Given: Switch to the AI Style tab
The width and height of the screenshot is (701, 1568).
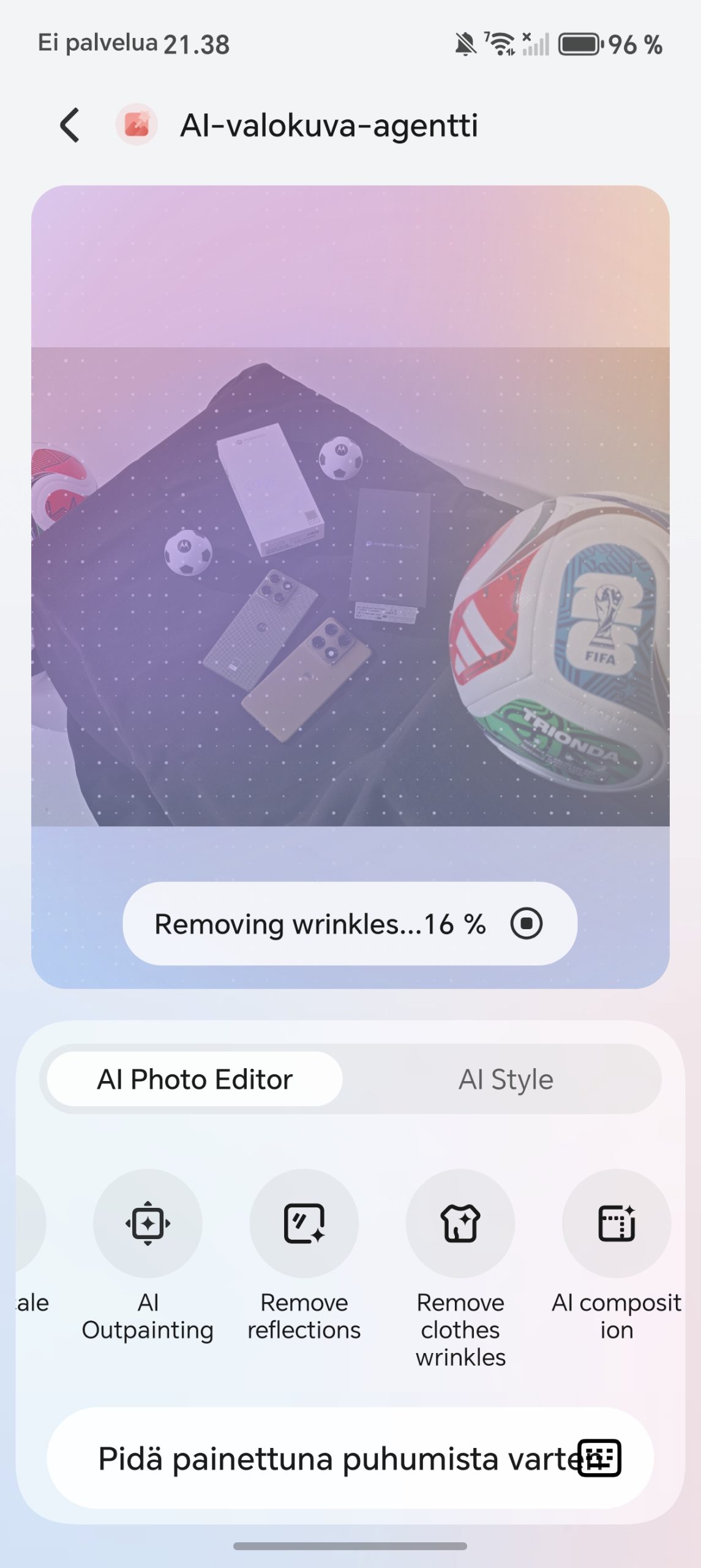Looking at the screenshot, I should point(506,1079).
